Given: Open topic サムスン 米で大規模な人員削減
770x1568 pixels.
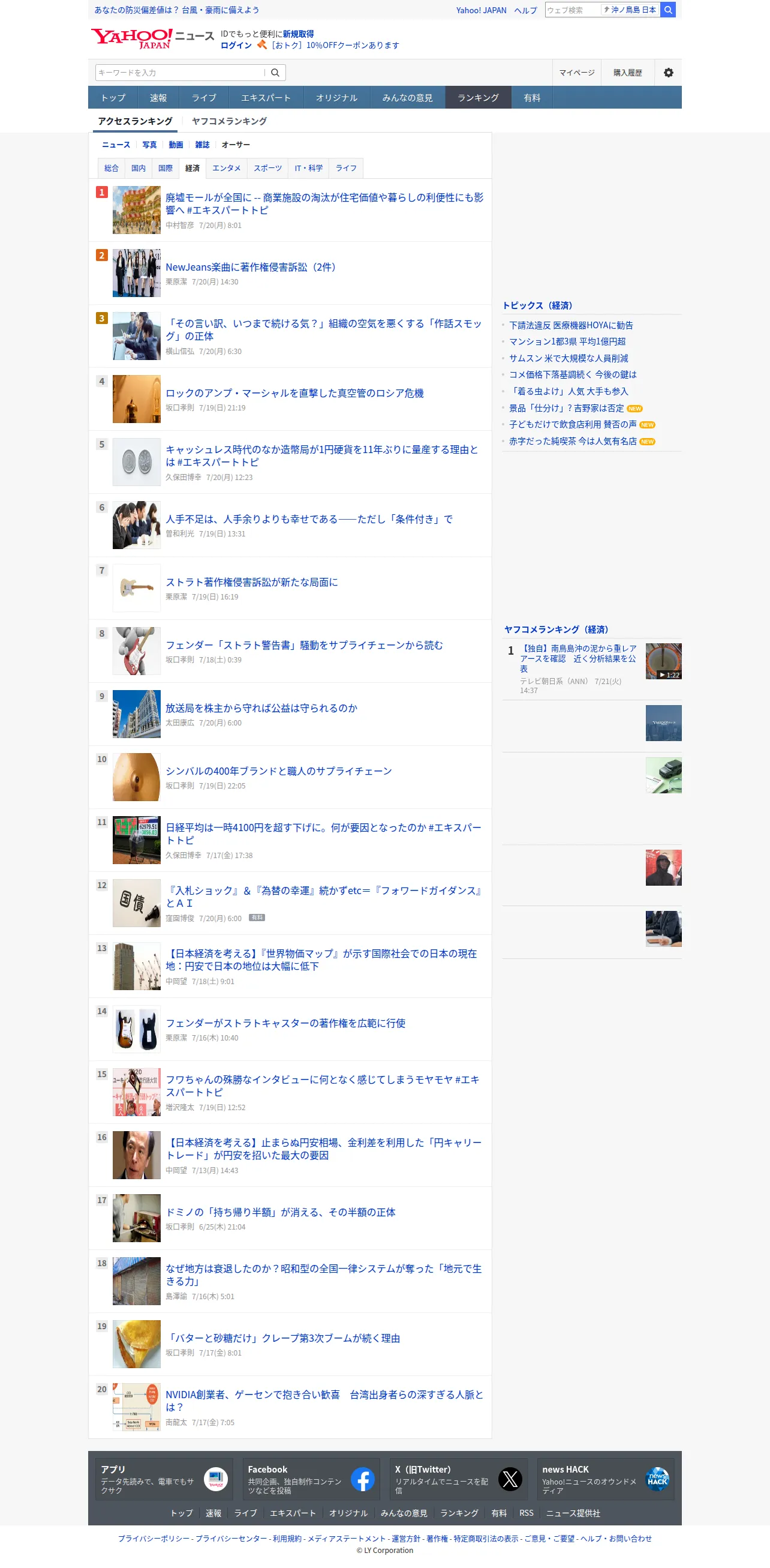Looking at the screenshot, I should [568, 358].
